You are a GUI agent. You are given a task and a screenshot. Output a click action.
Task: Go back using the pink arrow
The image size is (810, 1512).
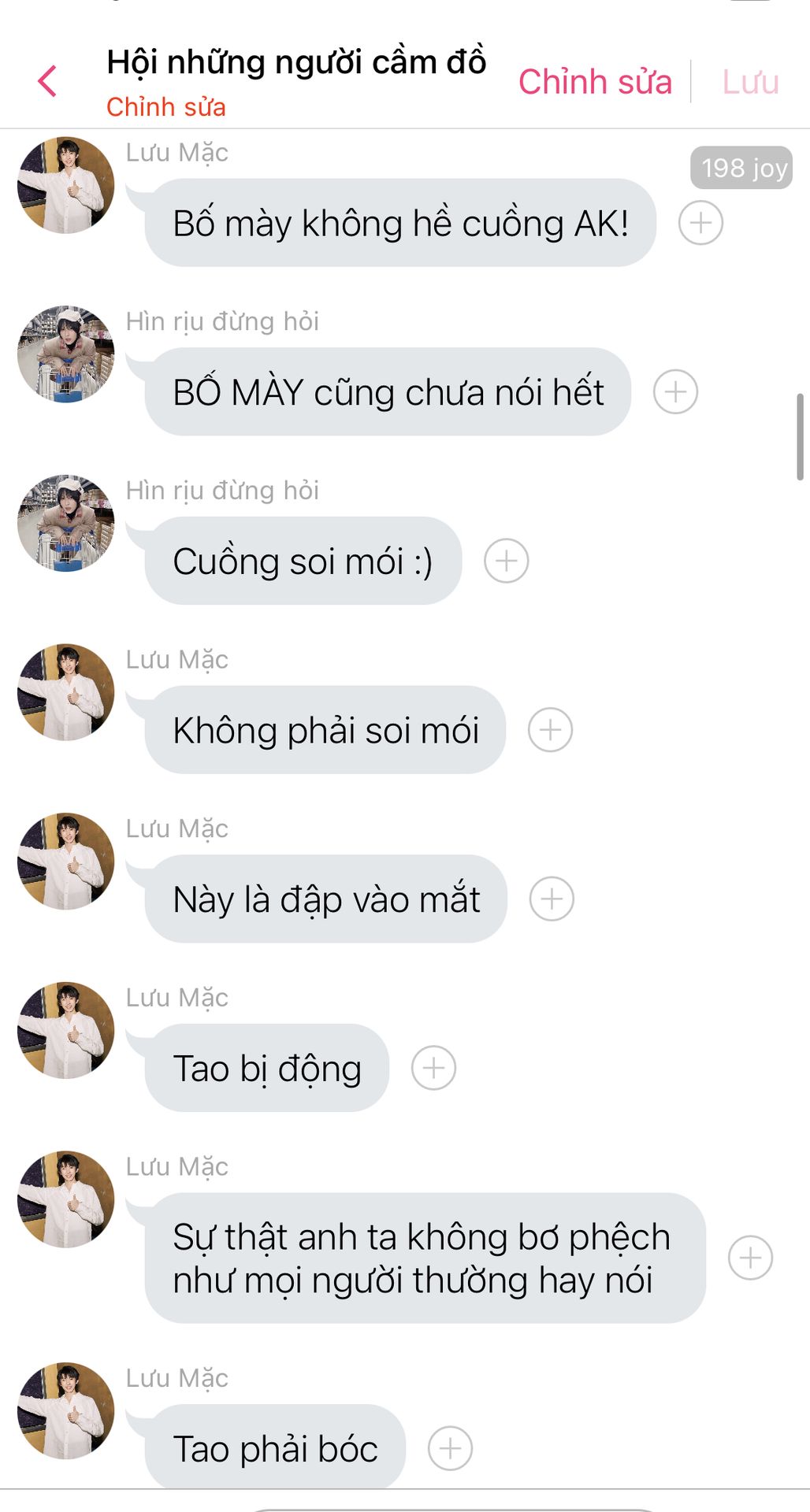click(x=47, y=81)
